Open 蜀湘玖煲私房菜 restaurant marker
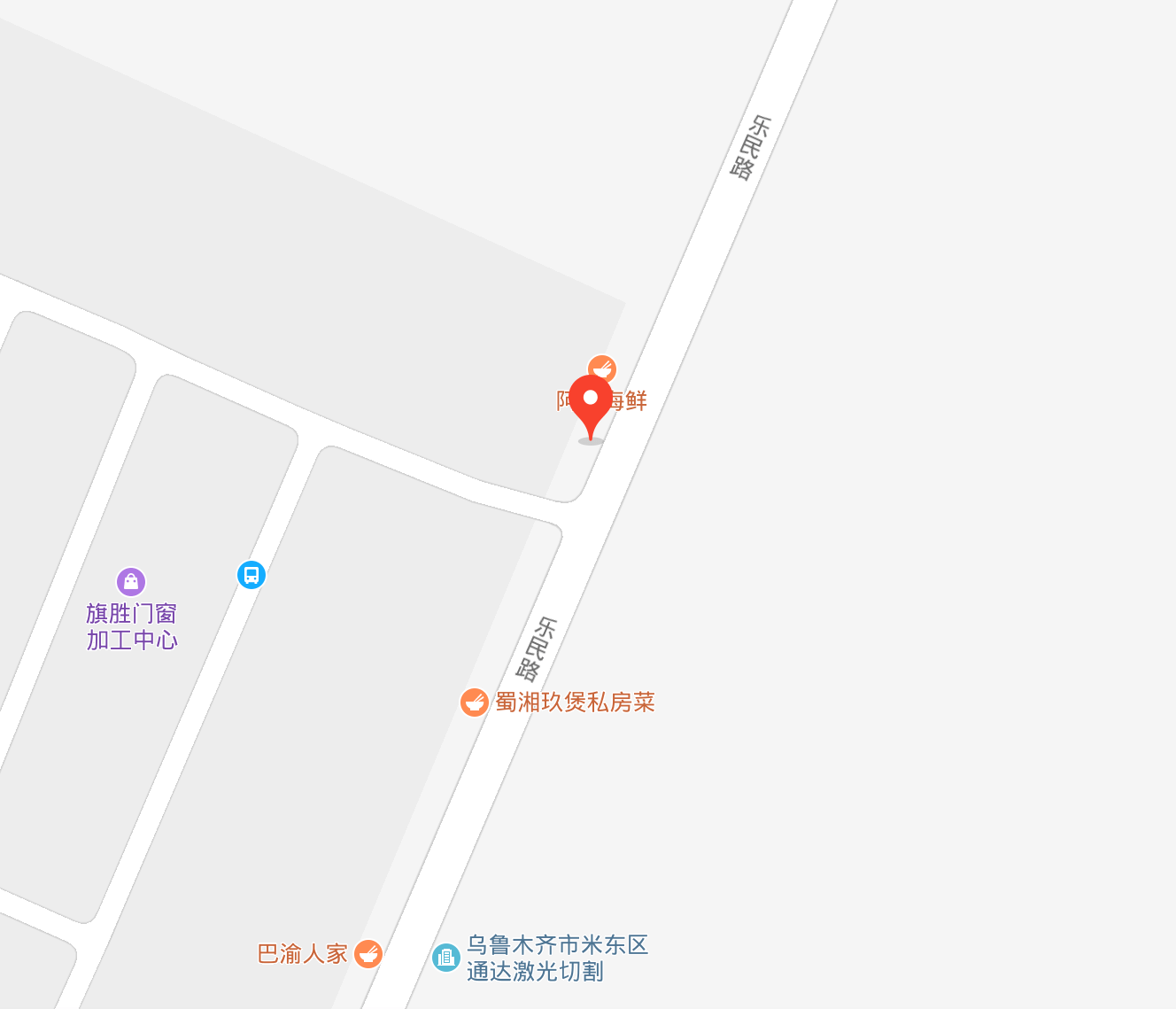The image size is (1176, 1009). (x=475, y=702)
